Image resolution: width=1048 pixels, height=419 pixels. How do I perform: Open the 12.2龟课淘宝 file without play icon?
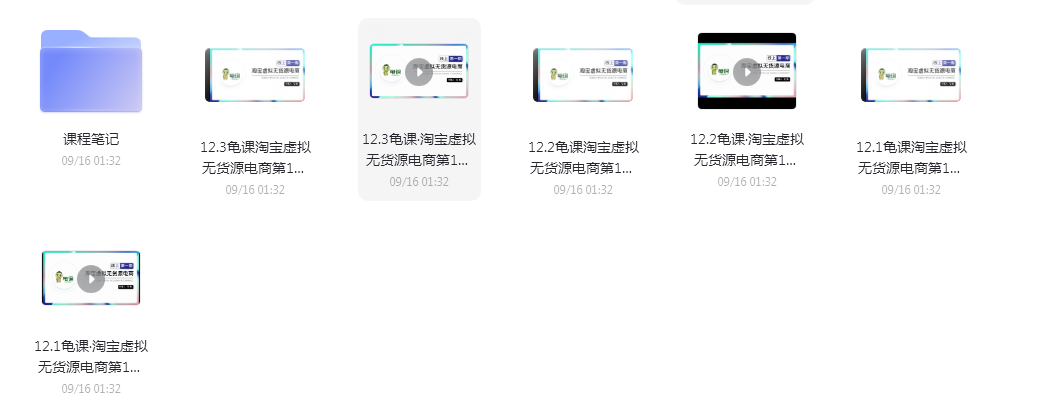click(x=583, y=75)
